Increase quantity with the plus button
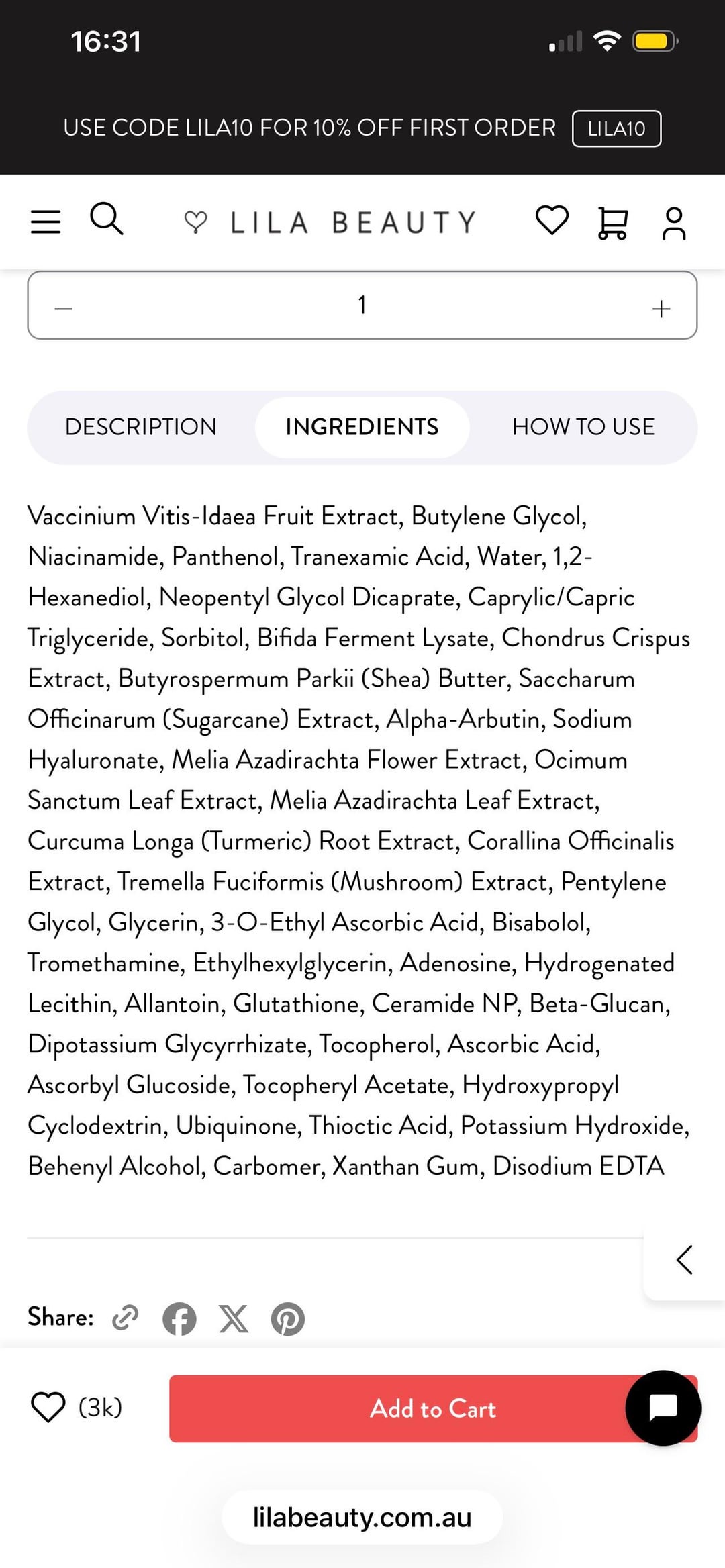The image size is (725, 1568). (x=661, y=308)
